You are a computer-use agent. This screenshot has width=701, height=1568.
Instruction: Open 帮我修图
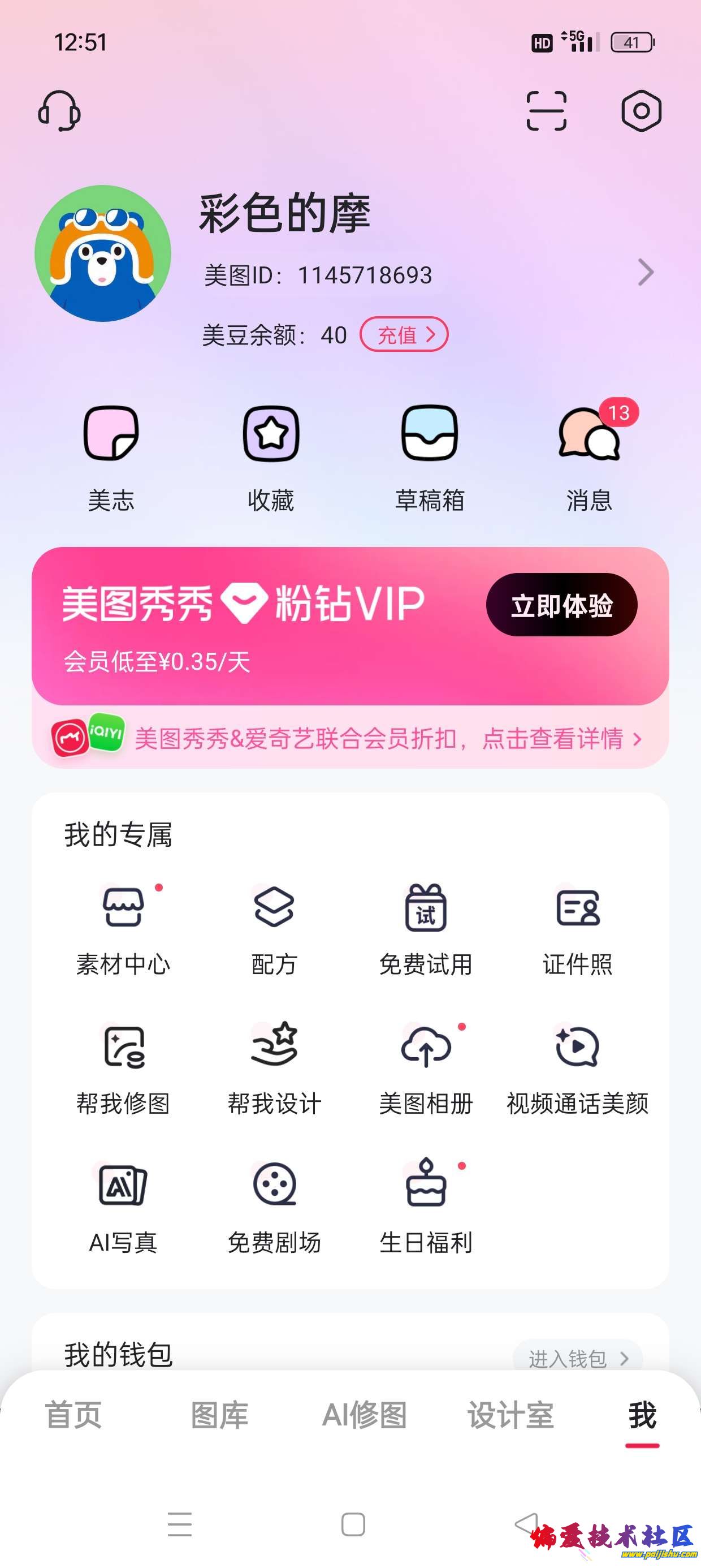pyautogui.click(x=124, y=1069)
